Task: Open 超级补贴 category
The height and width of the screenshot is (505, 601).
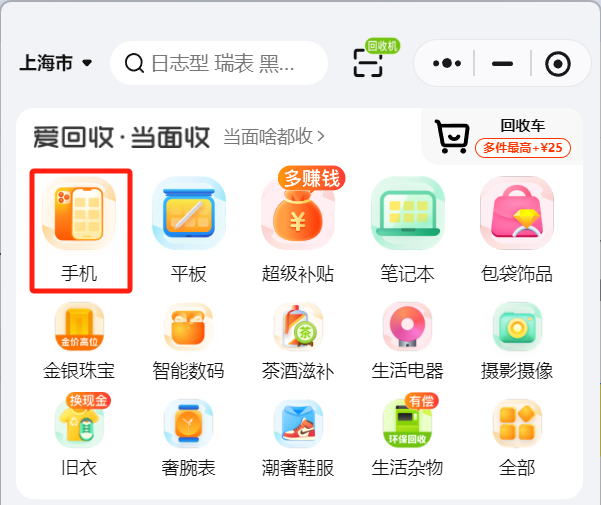Action: tap(298, 231)
